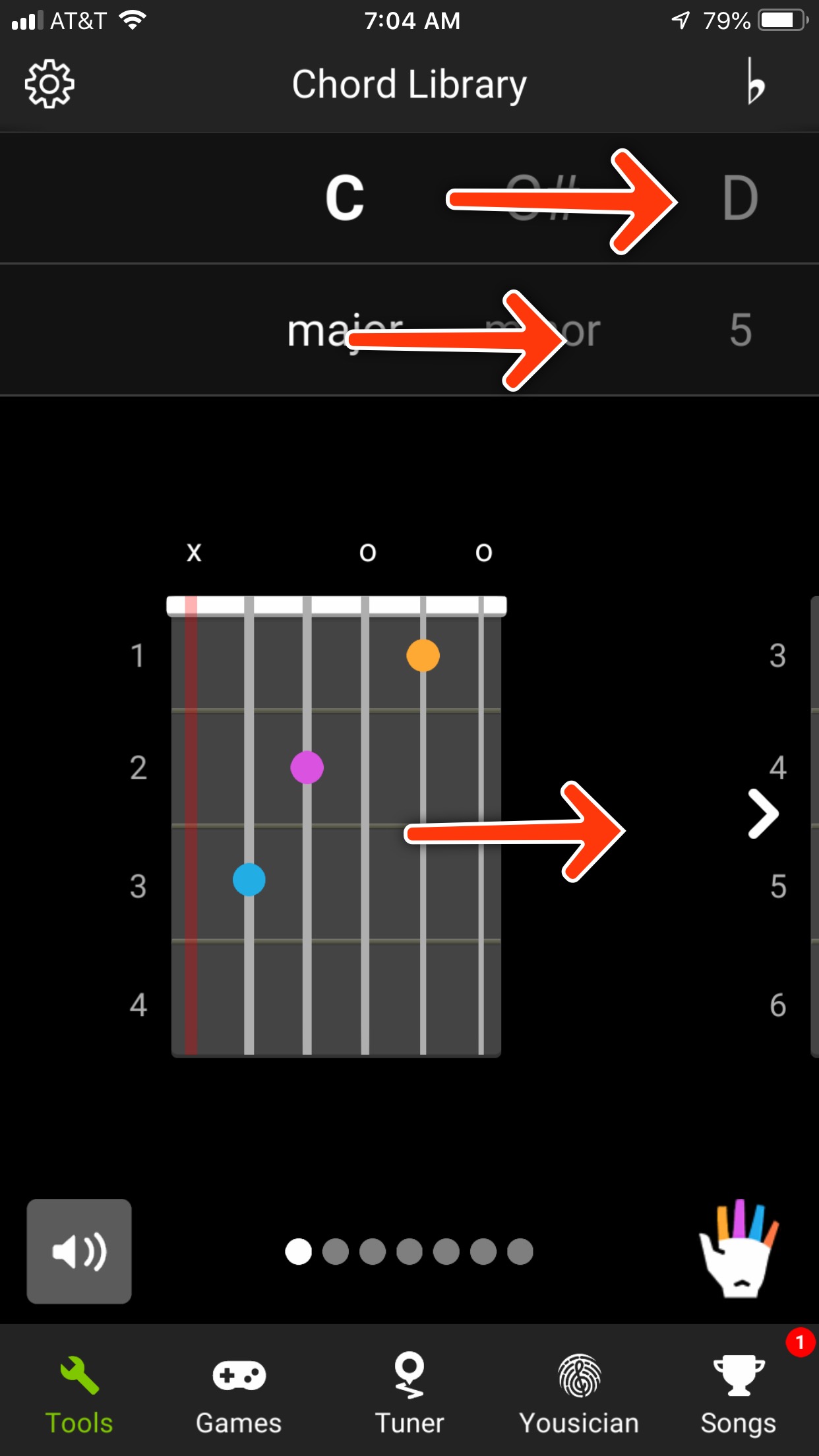Choose the minor chord type

pos(543,331)
